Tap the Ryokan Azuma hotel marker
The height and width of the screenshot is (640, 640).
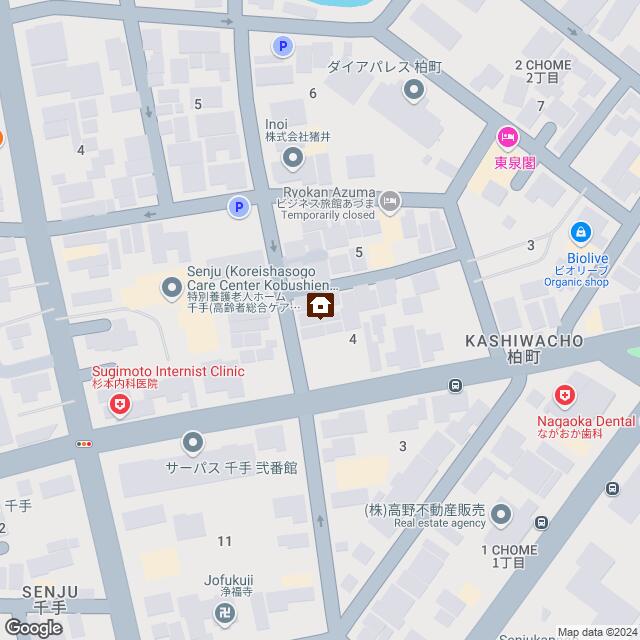[391, 203]
